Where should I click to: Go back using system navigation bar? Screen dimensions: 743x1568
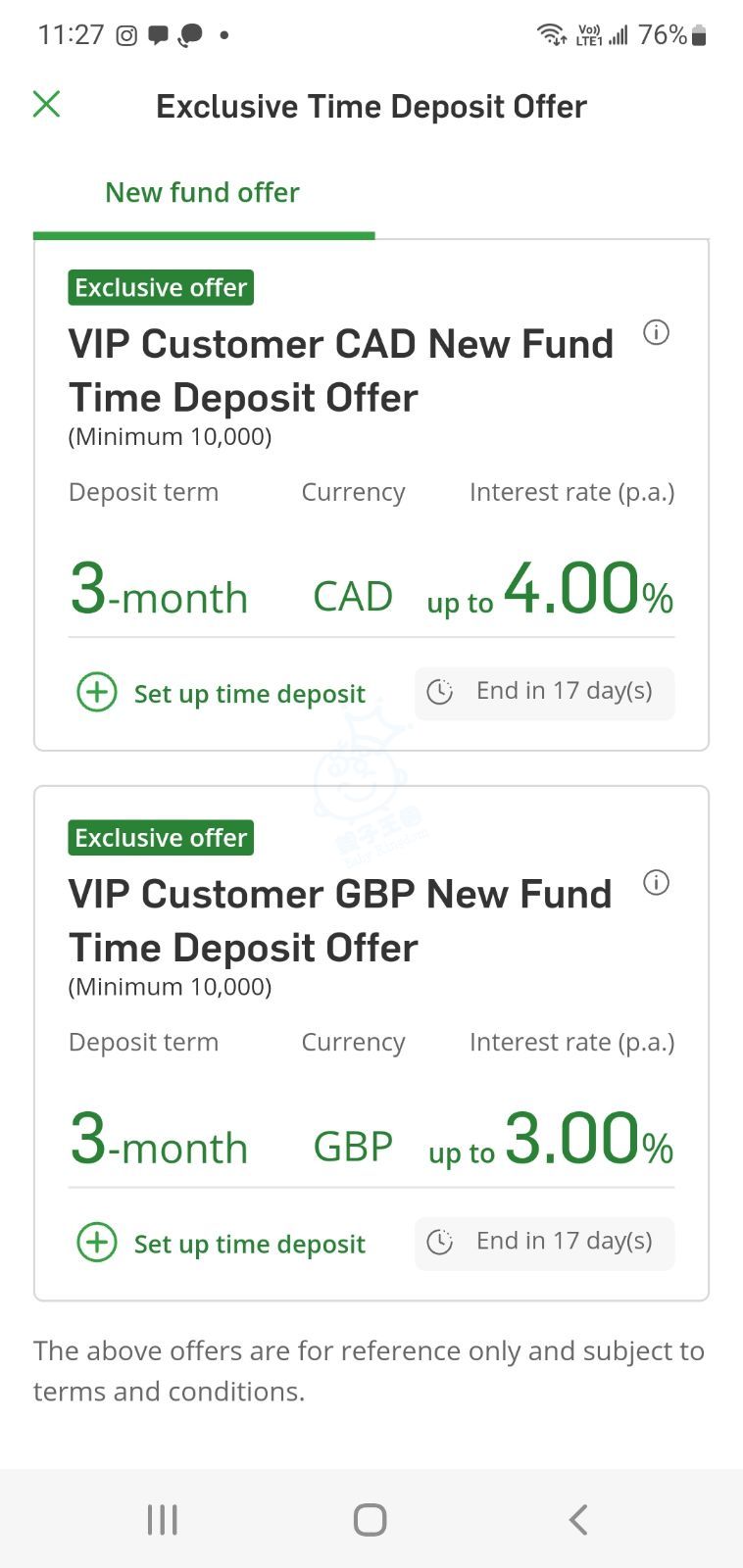[578, 1520]
